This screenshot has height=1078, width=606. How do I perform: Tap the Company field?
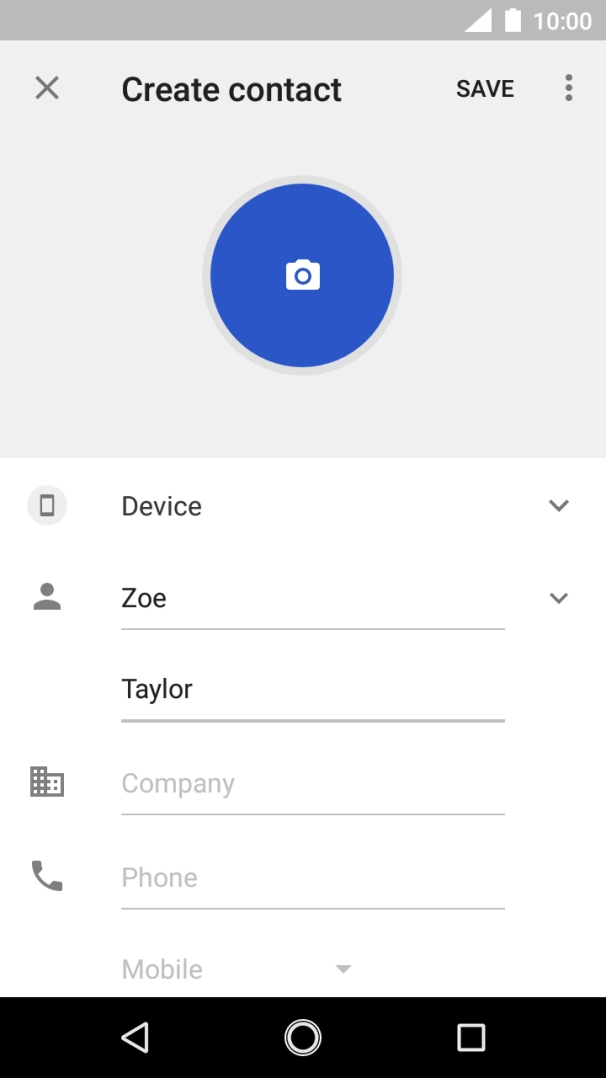pyautogui.click(x=312, y=784)
